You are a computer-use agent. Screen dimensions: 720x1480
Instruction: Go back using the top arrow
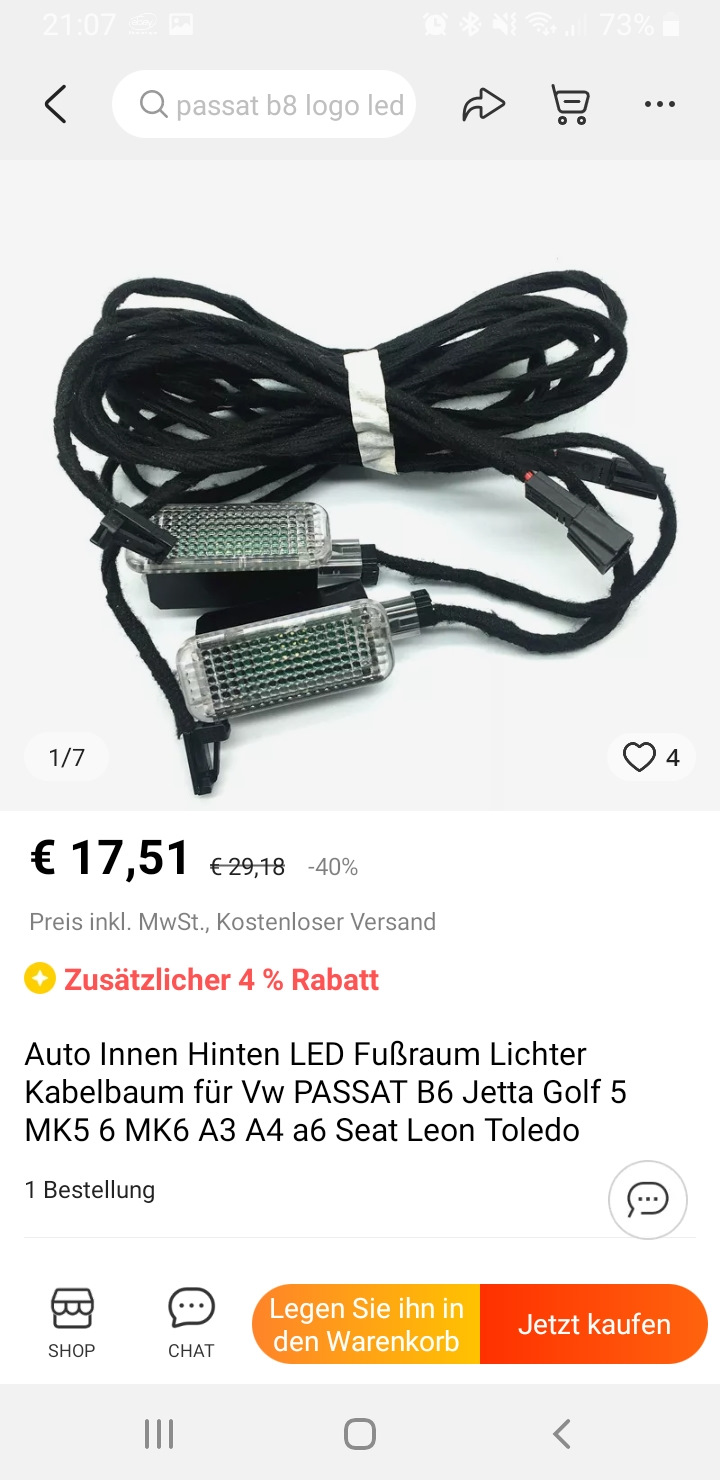click(56, 104)
